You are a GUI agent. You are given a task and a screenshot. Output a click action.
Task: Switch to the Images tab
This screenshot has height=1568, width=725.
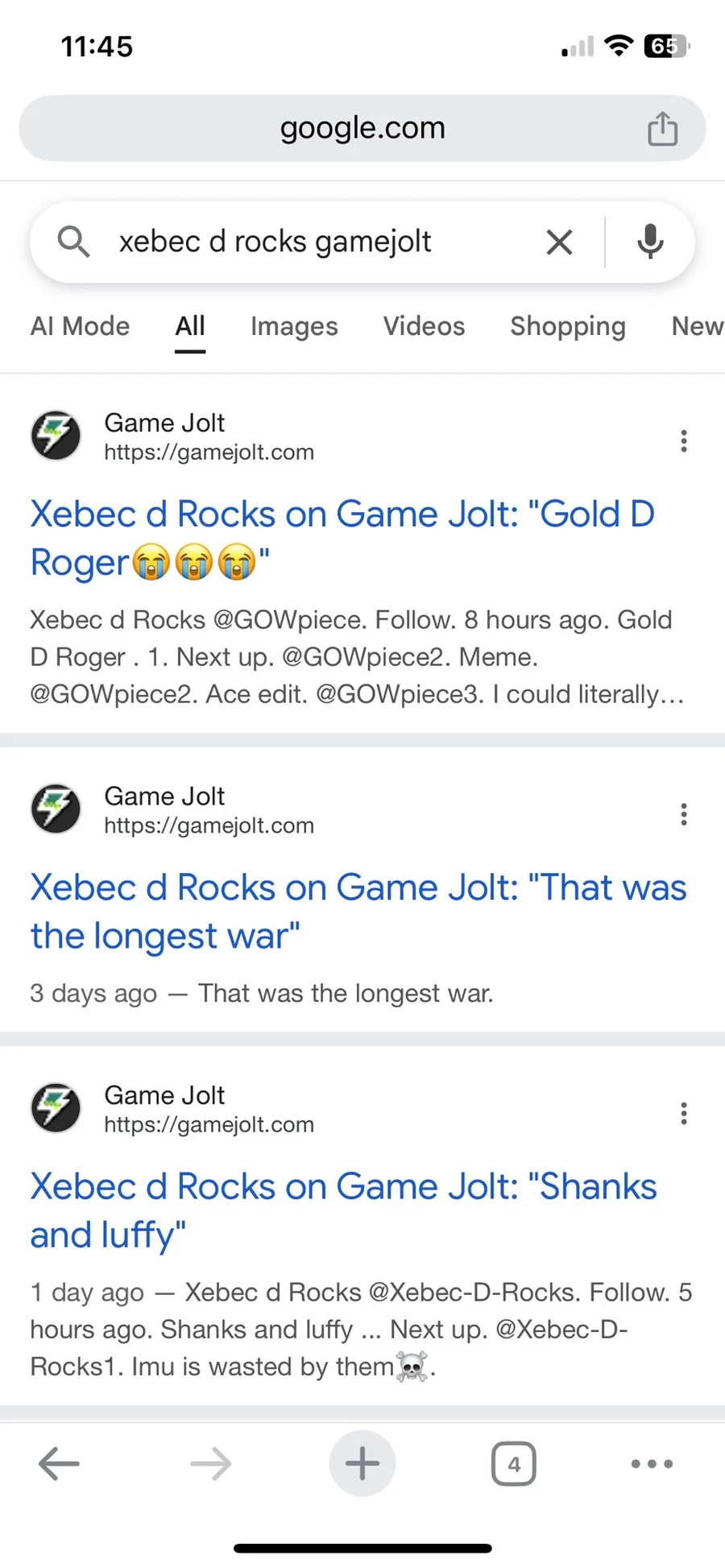(x=294, y=326)
